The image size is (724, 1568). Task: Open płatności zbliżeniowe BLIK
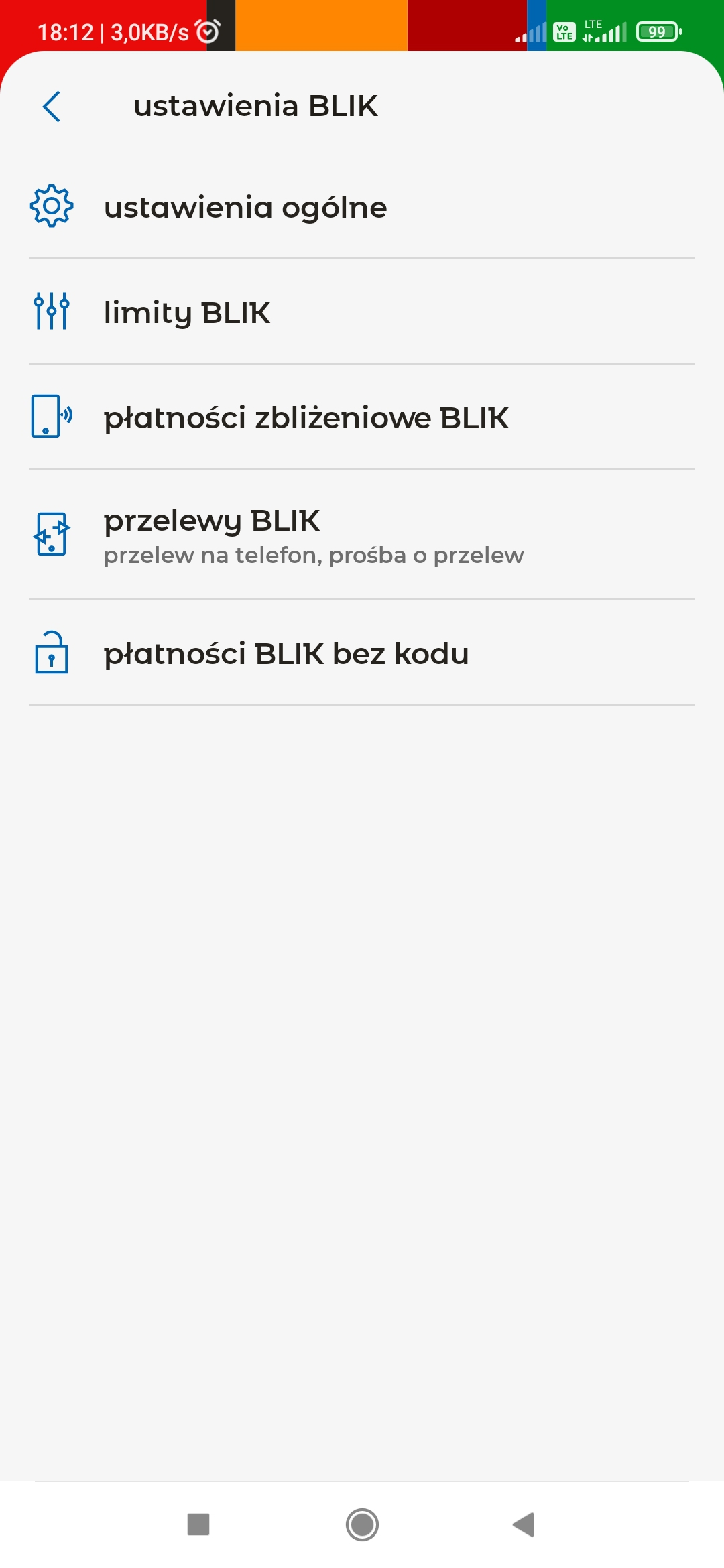click(362, 417)
